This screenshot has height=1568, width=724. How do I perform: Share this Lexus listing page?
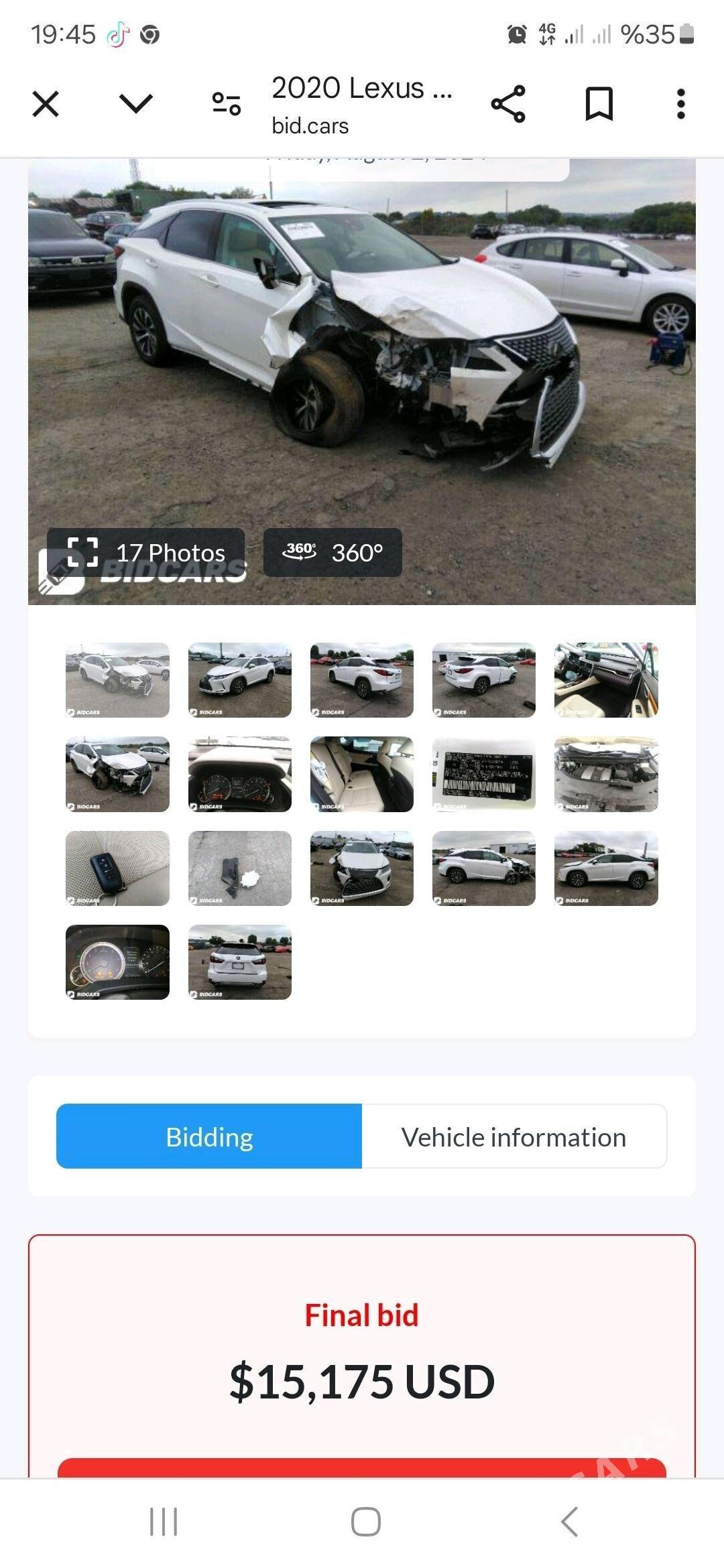point(508,104)
